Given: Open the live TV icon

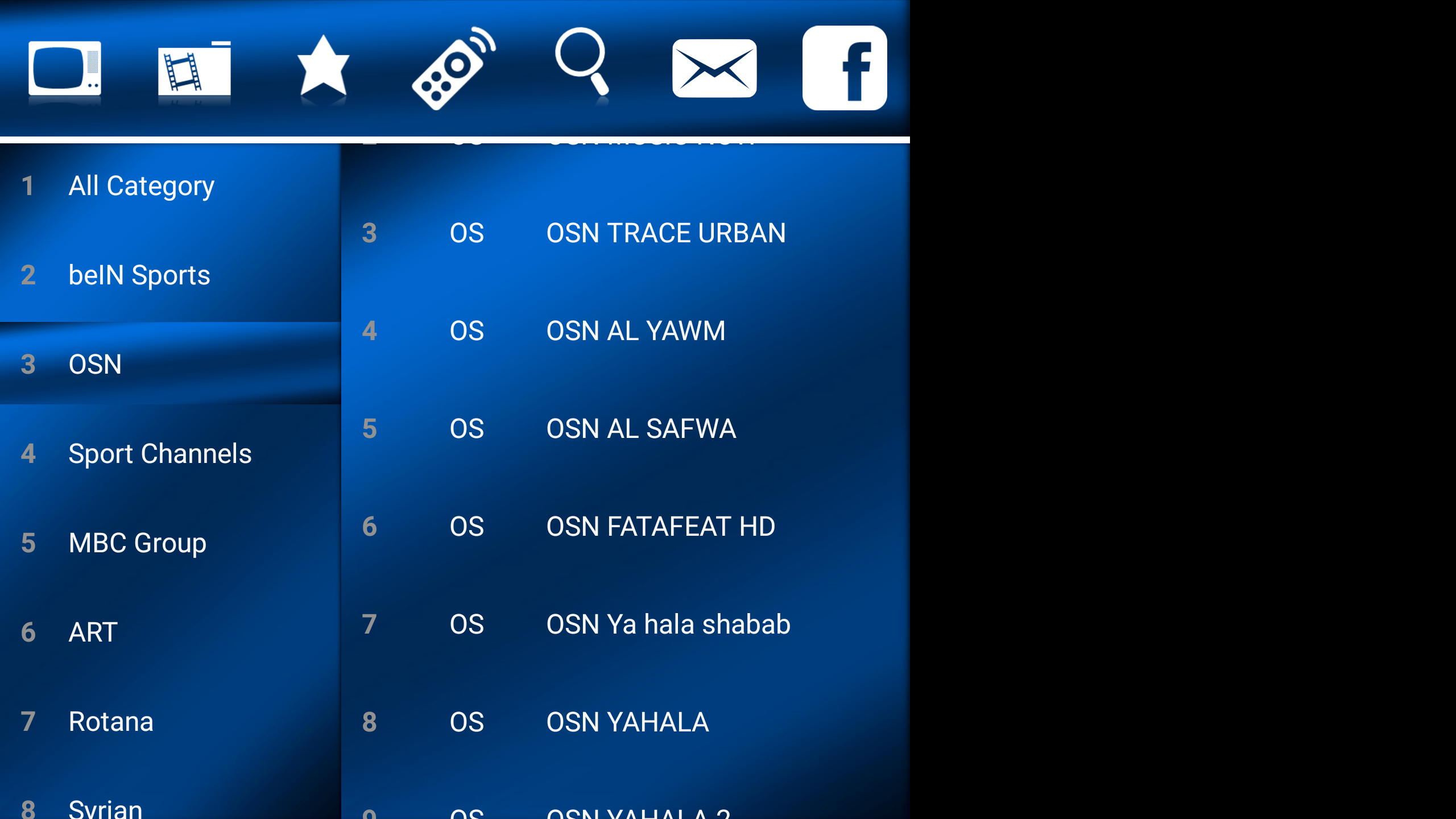Looking at the screenshot, I should click(x=65, y=69).
